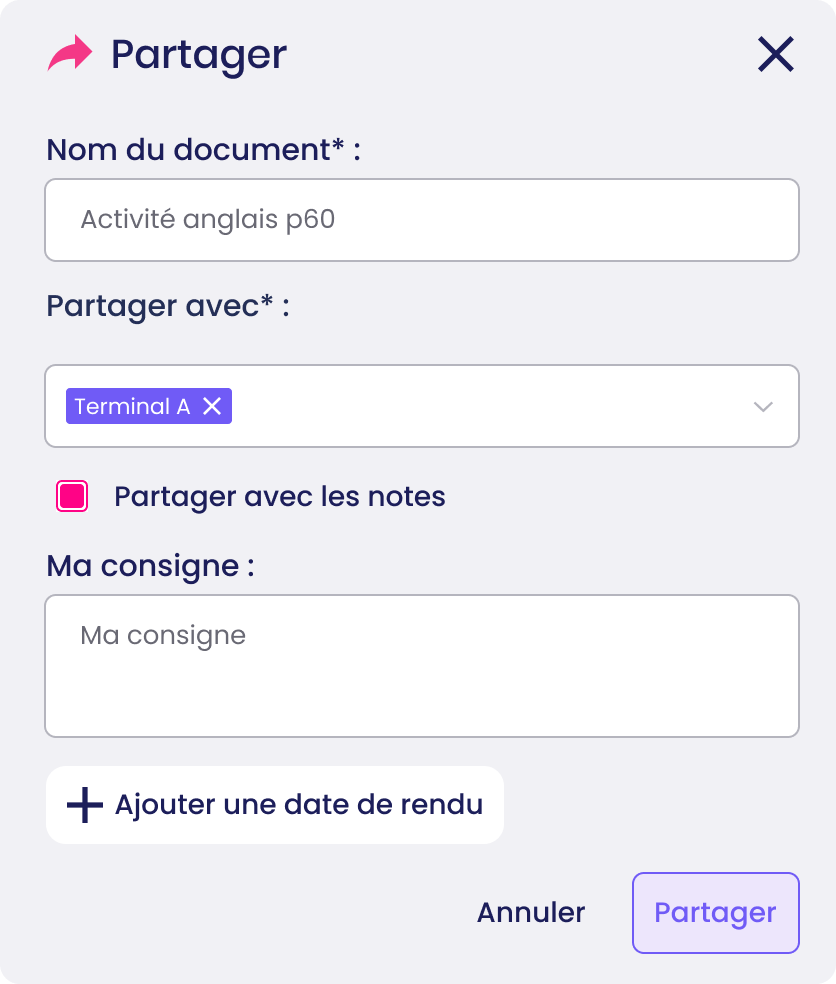Viewport: 836px width, 984px height.
Task: Click the plus icon on the date button
Action: [85, 804]
